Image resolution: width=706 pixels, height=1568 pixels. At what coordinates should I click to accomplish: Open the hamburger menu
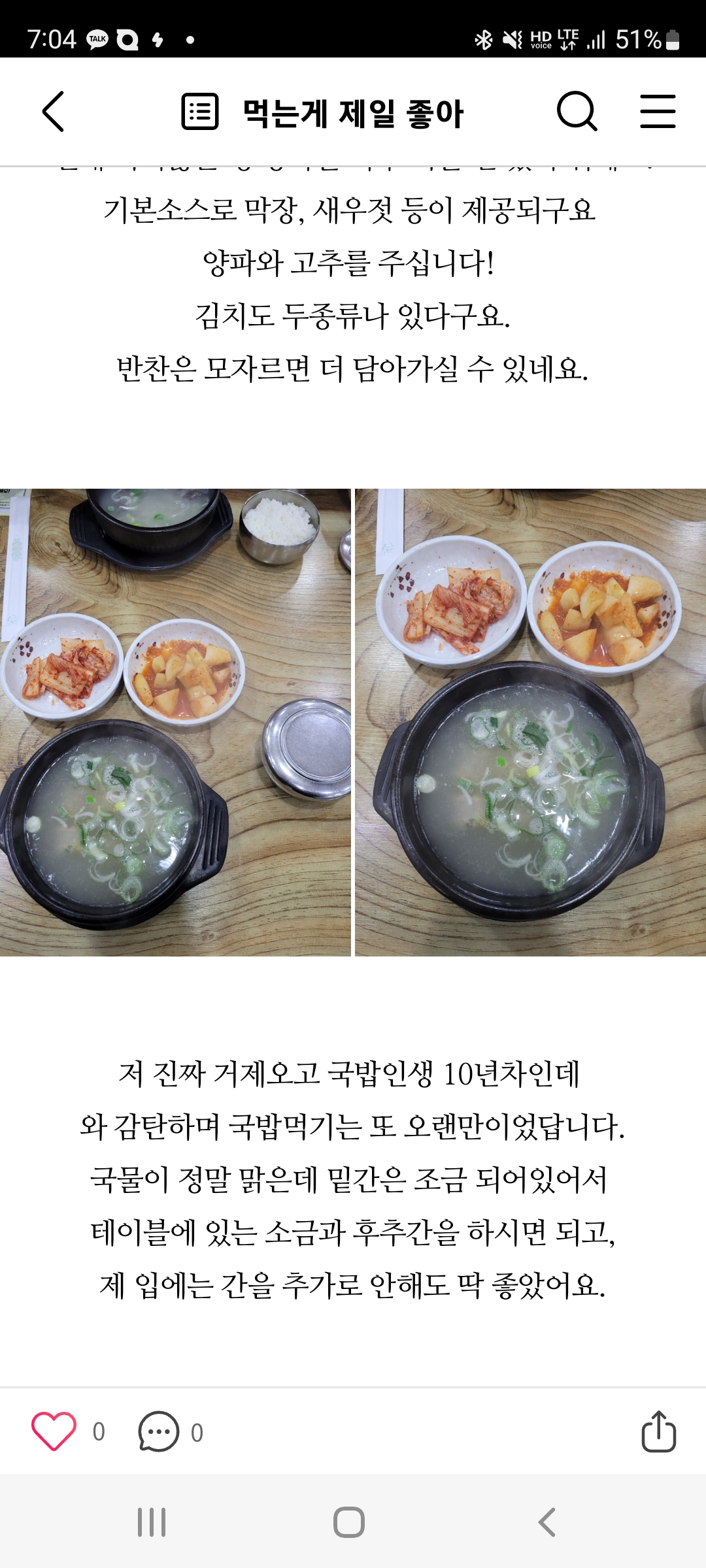coord(658,111)
